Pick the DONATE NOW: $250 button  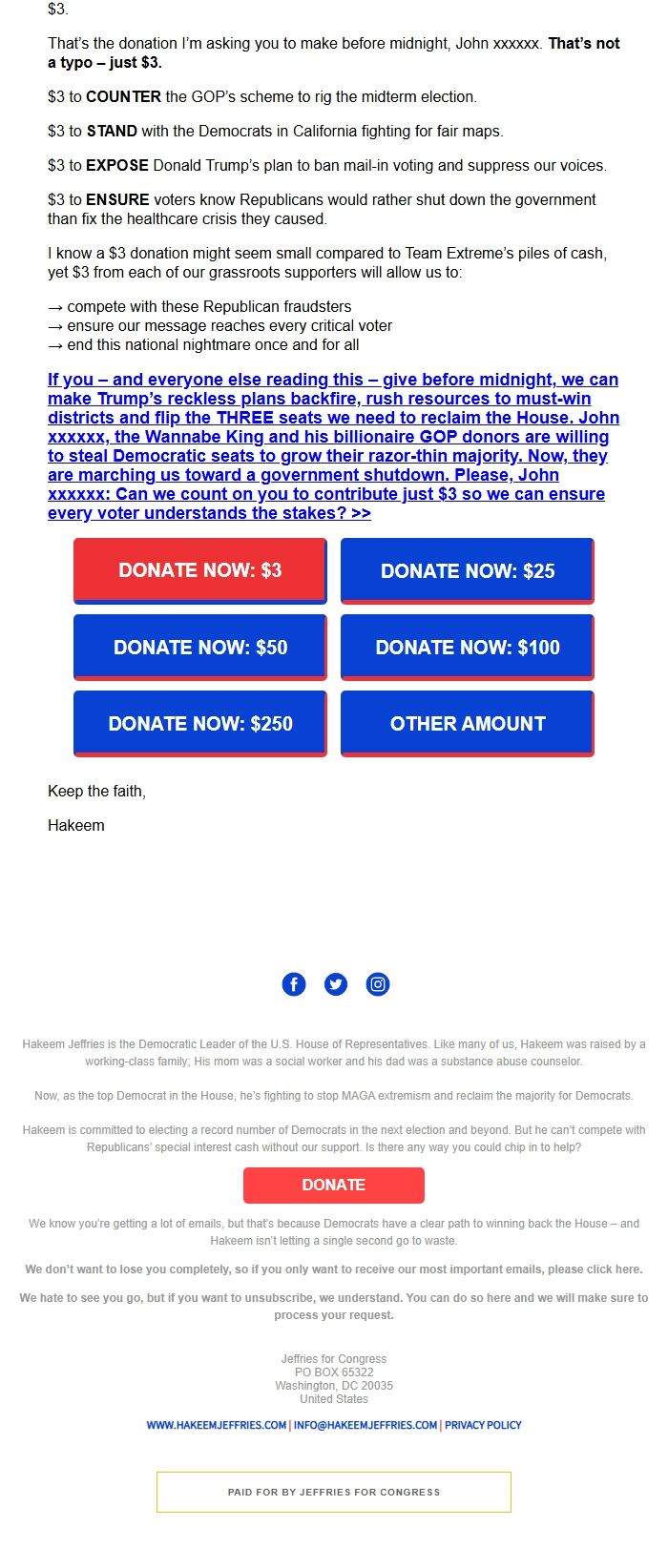click(200, 723)
